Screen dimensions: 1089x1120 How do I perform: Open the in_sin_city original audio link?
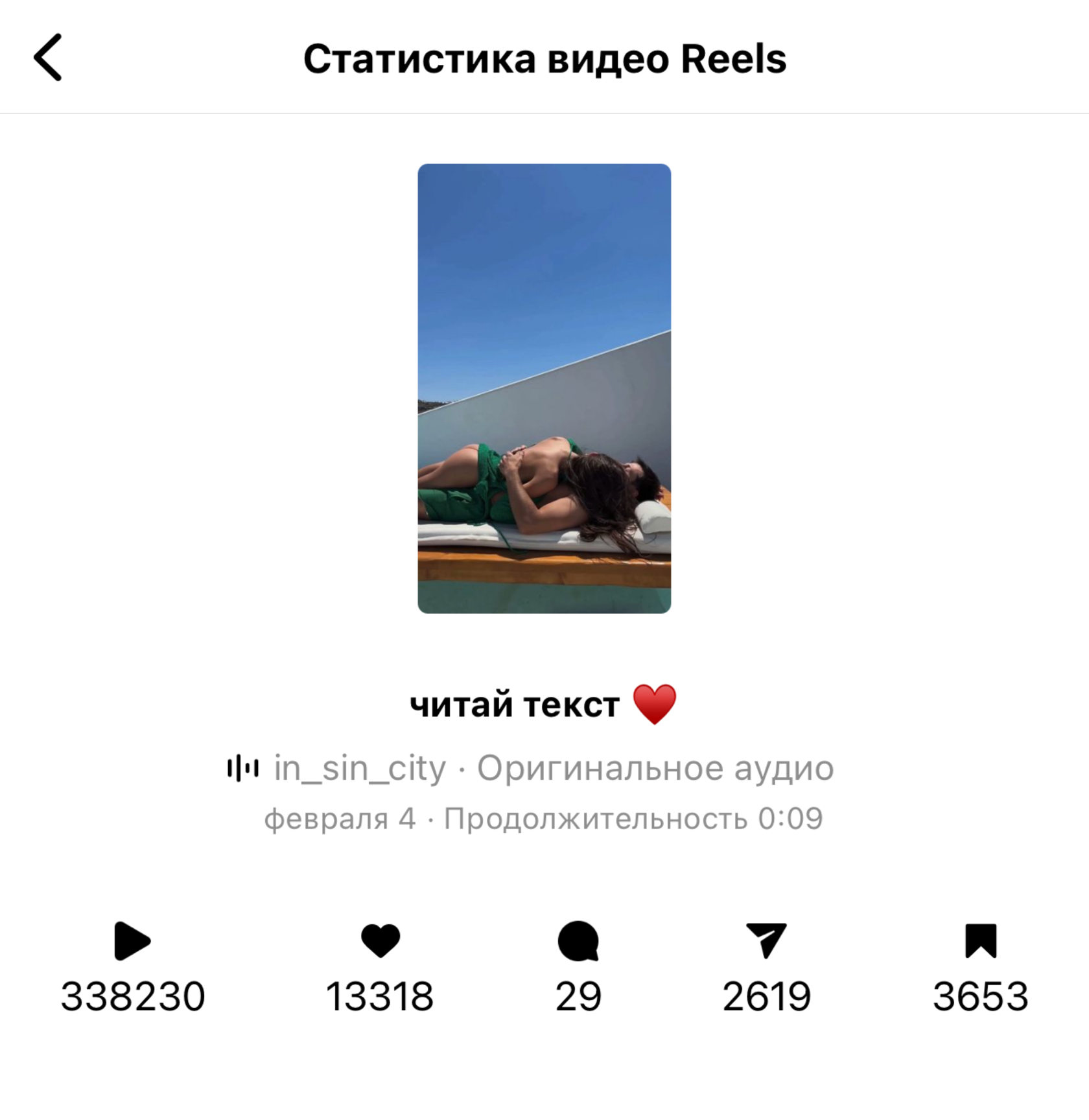tap(530, 769)
